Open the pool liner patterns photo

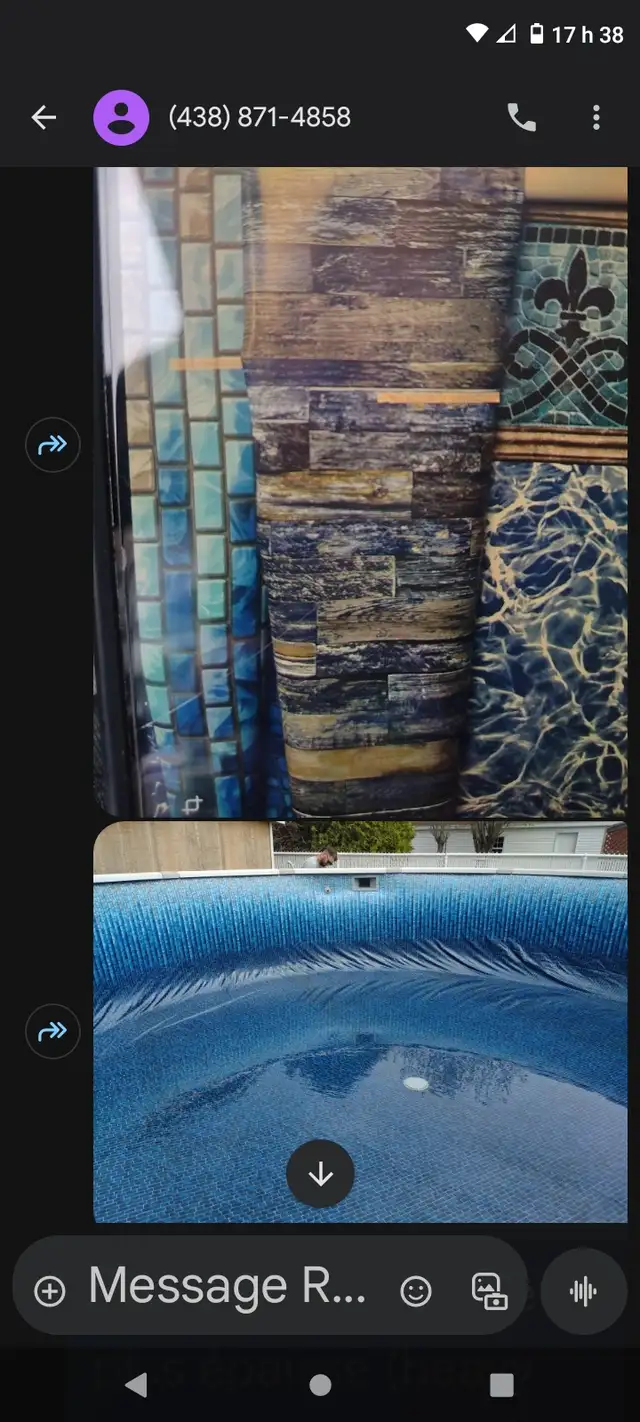tap(360, 490)
